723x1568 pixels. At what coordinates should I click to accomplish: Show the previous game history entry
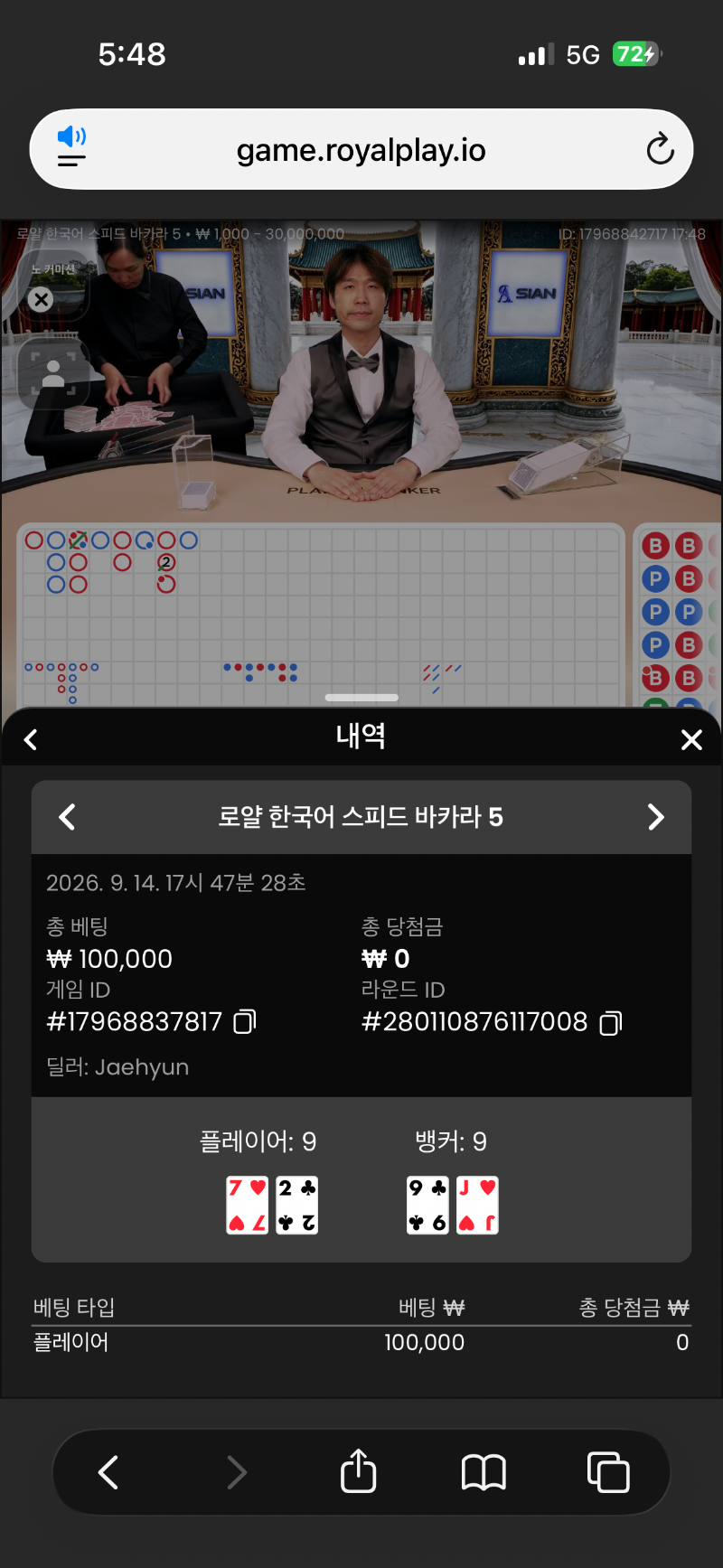(x=67, y=817)
